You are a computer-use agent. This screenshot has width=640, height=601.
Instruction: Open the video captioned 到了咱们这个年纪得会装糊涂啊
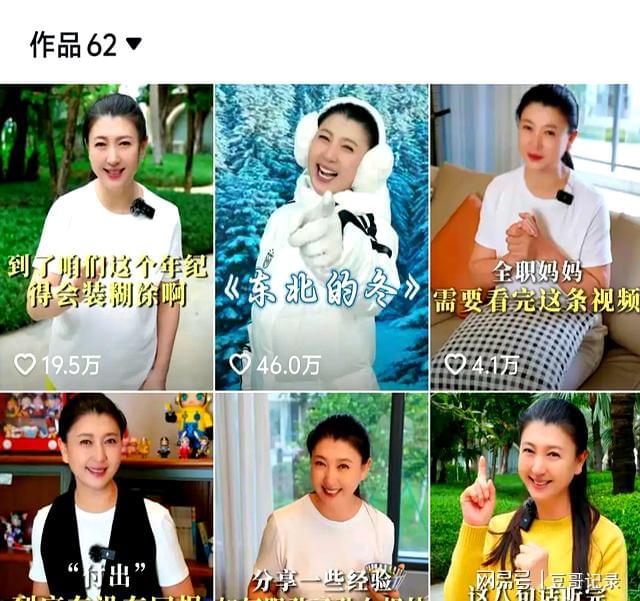click(106, 237)
